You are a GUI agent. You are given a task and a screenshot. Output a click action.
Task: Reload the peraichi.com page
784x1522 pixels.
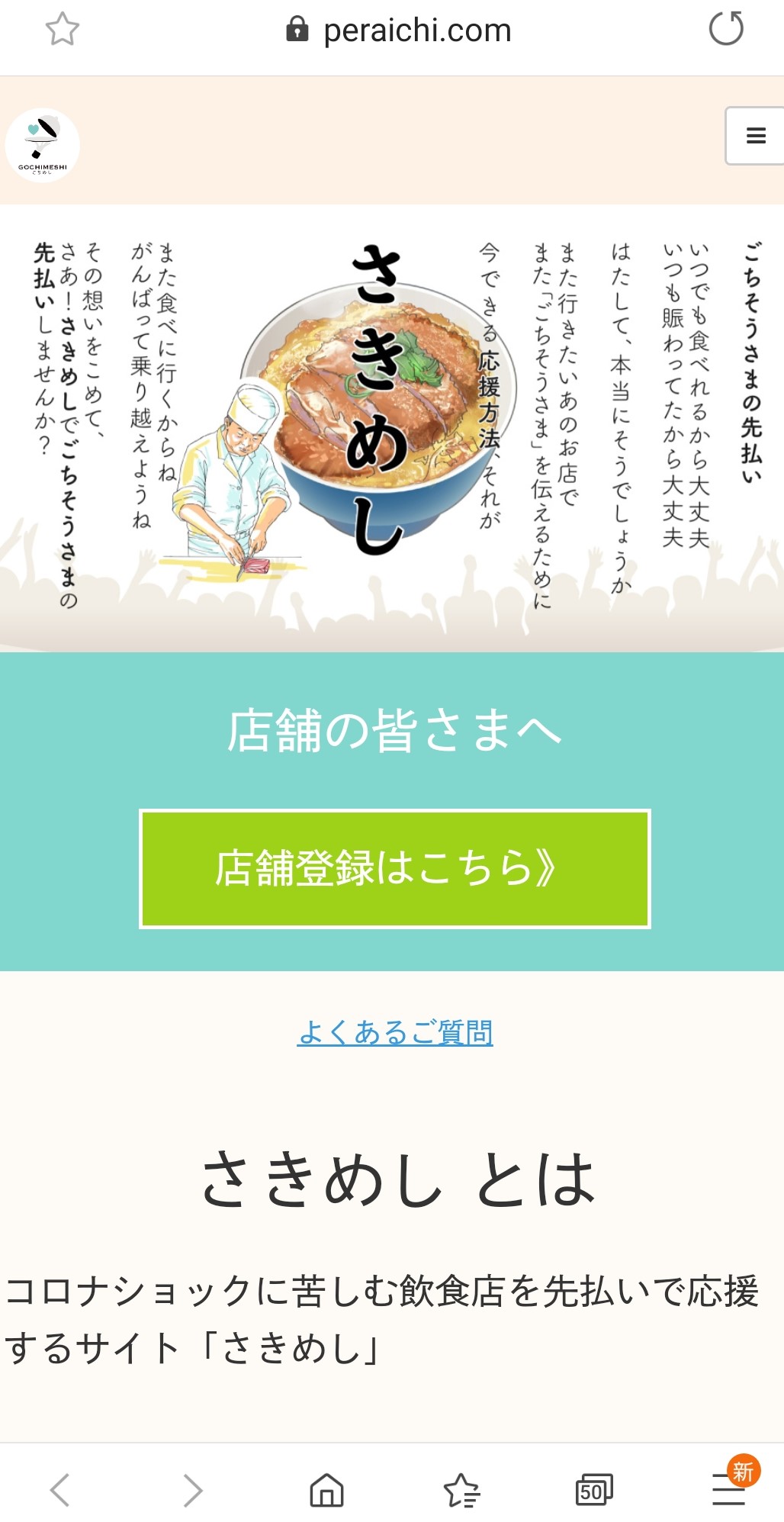click(x=726, y=29)
